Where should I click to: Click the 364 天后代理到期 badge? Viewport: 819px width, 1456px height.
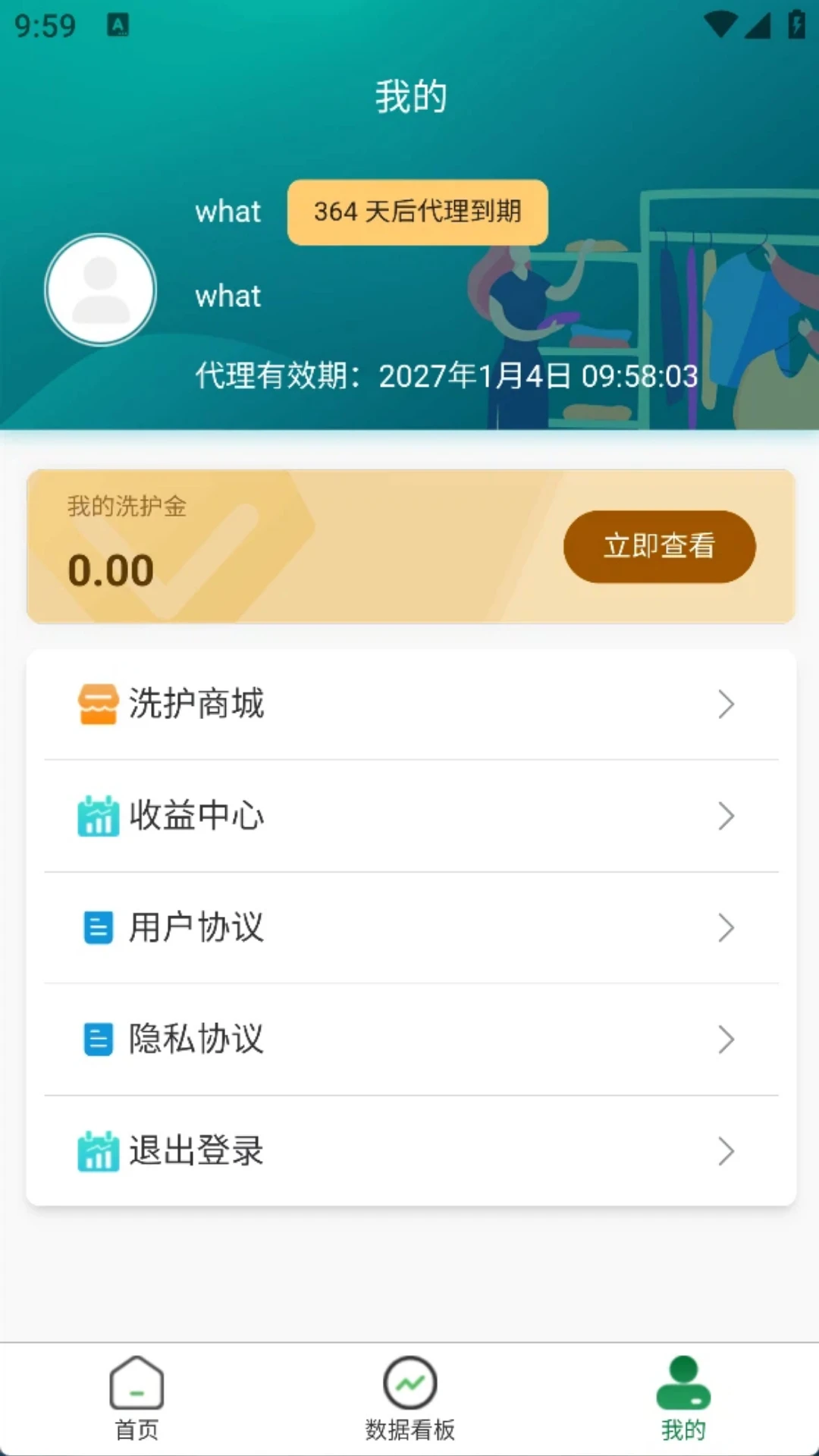[416, 213]
